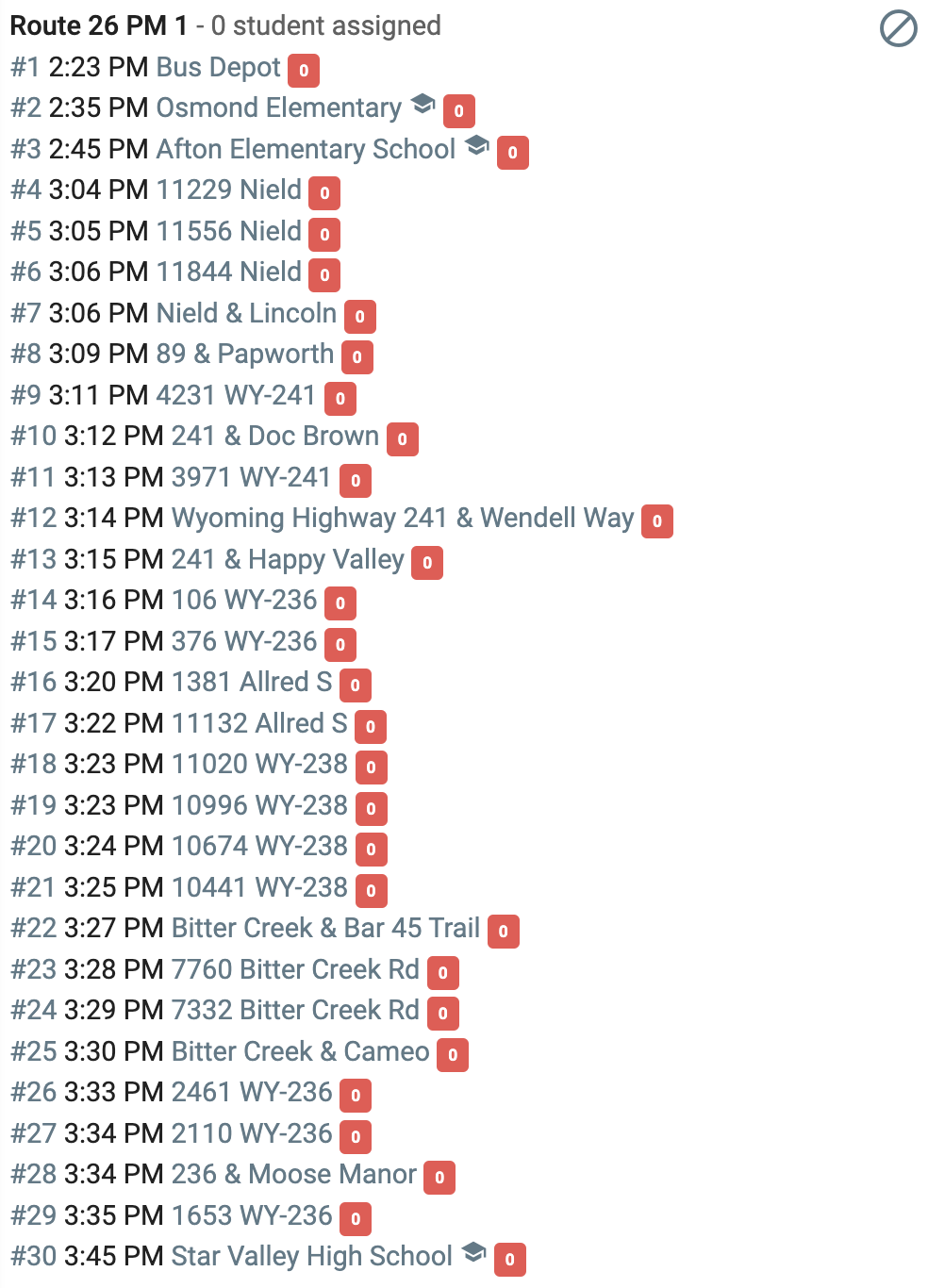Viewport: 928px width, 1288px height.
Task: Open Wyoming Highway 241 & Wendell Way
Action: point(403,519)
